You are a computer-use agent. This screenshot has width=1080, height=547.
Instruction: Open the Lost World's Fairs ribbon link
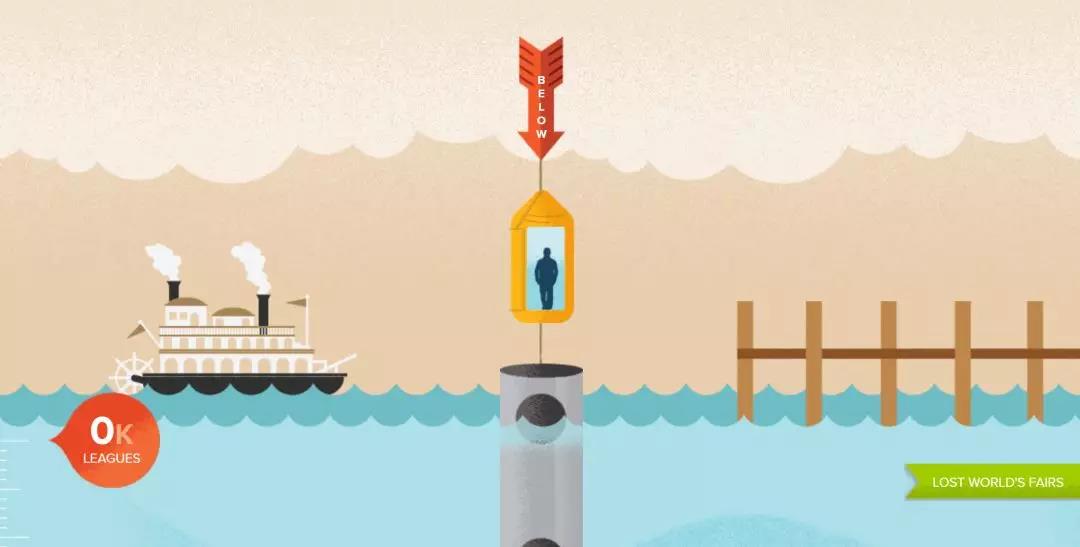[996, 482]
